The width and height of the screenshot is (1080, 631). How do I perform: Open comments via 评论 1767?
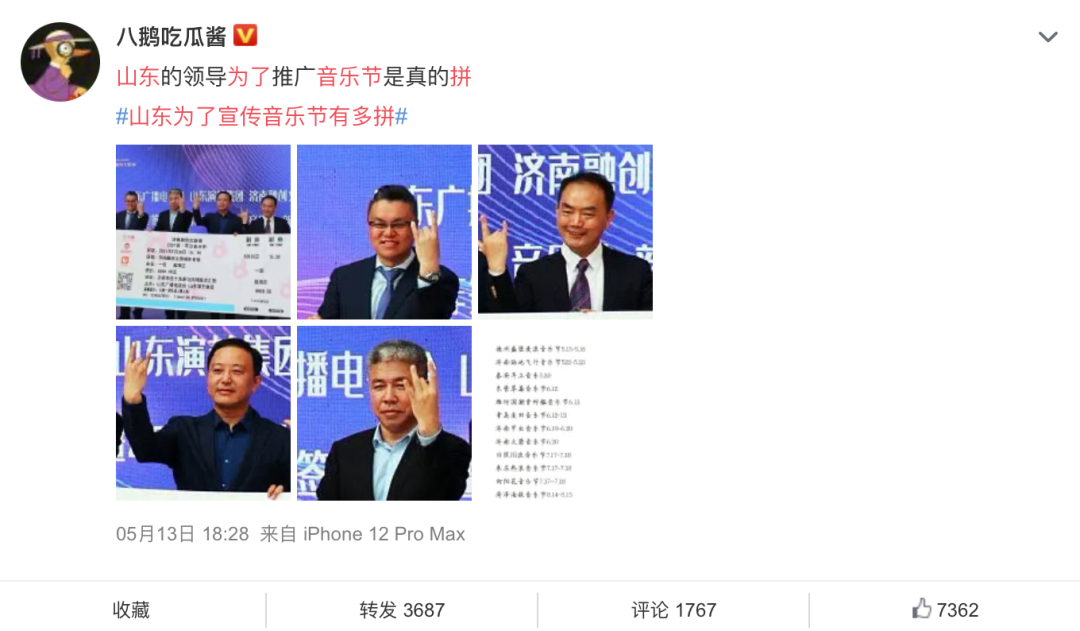click(x=674, y=610)
